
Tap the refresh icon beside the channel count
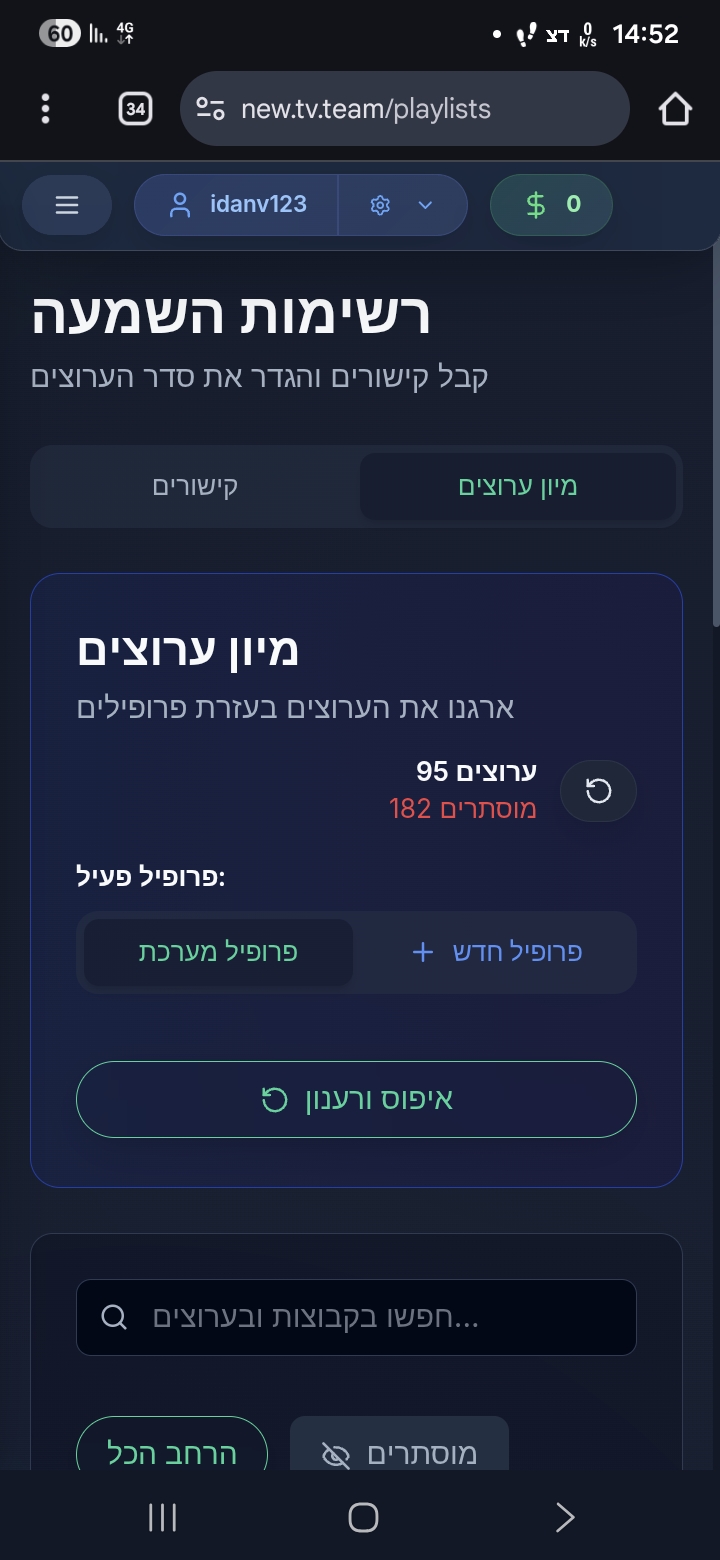pyautogui.click(x=598, y=791)
